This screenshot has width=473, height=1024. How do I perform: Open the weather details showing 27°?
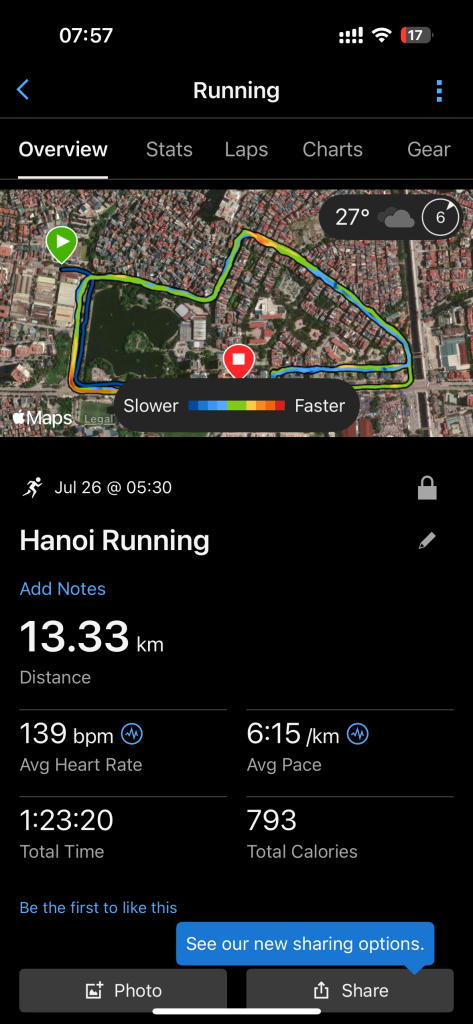(390, 217)
